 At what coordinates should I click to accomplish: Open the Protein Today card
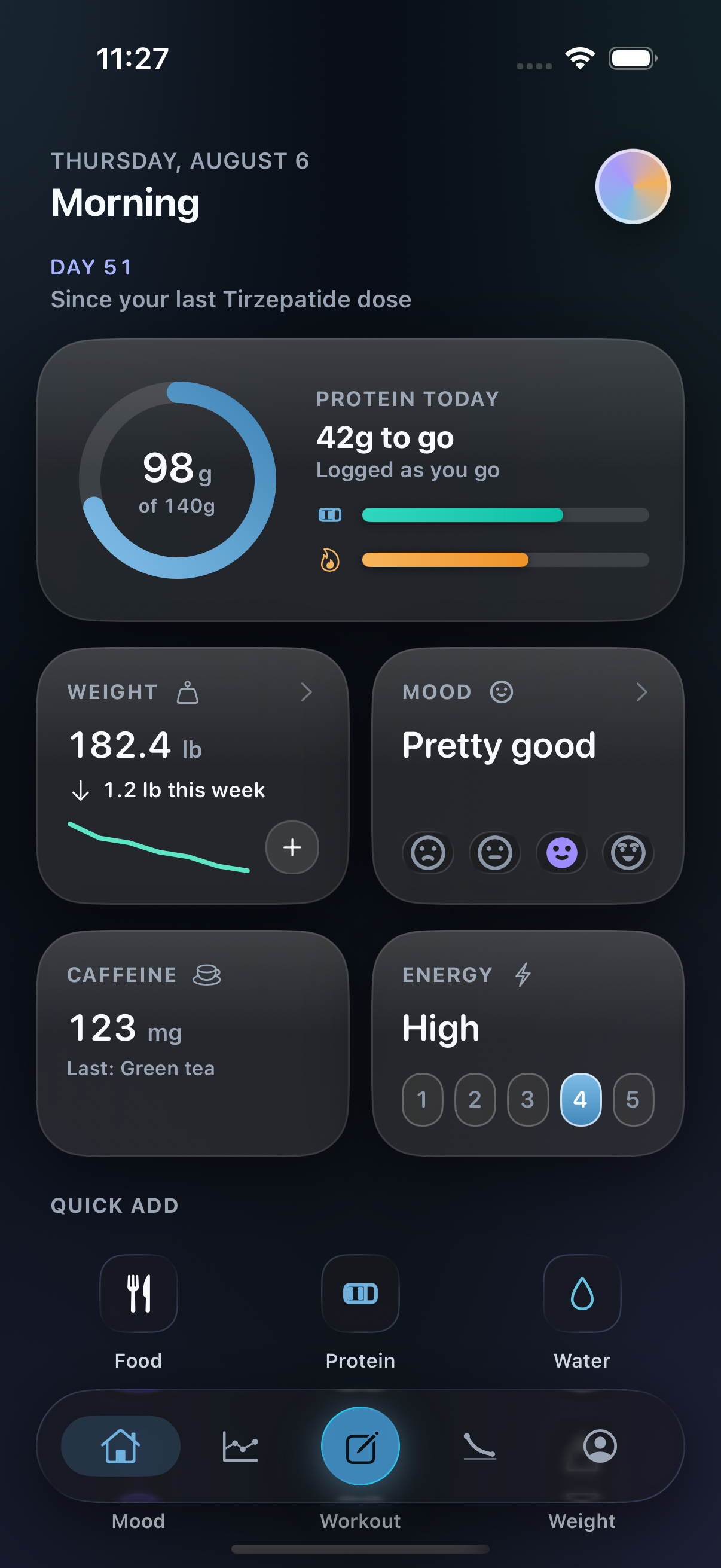[360, 480]
